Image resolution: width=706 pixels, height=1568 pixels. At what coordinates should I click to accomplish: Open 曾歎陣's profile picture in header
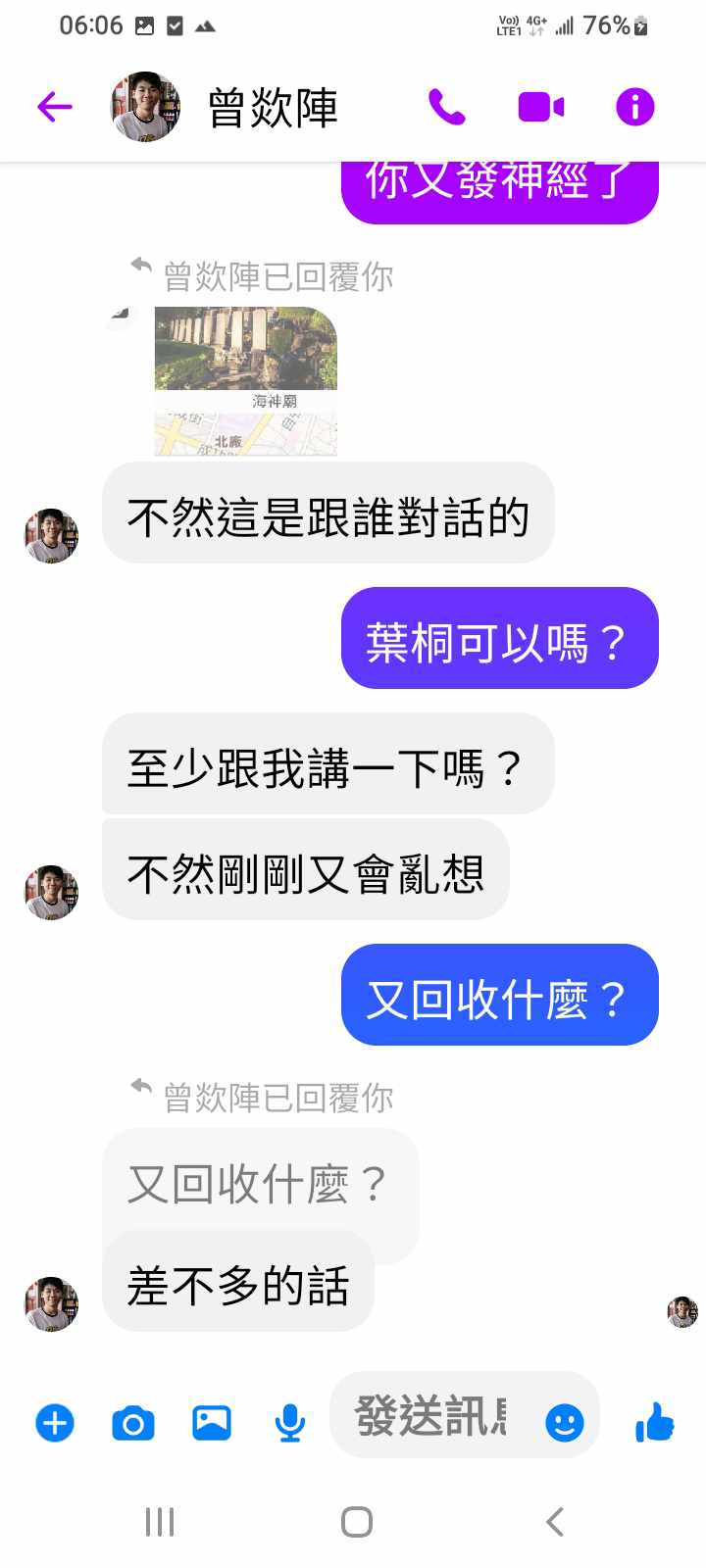click(145, 107)
